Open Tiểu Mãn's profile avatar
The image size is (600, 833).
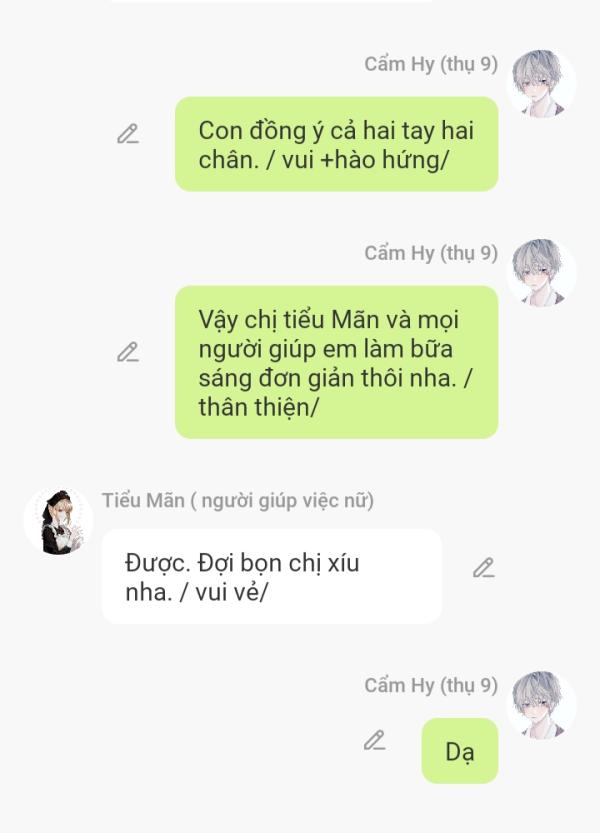point(58,522)
